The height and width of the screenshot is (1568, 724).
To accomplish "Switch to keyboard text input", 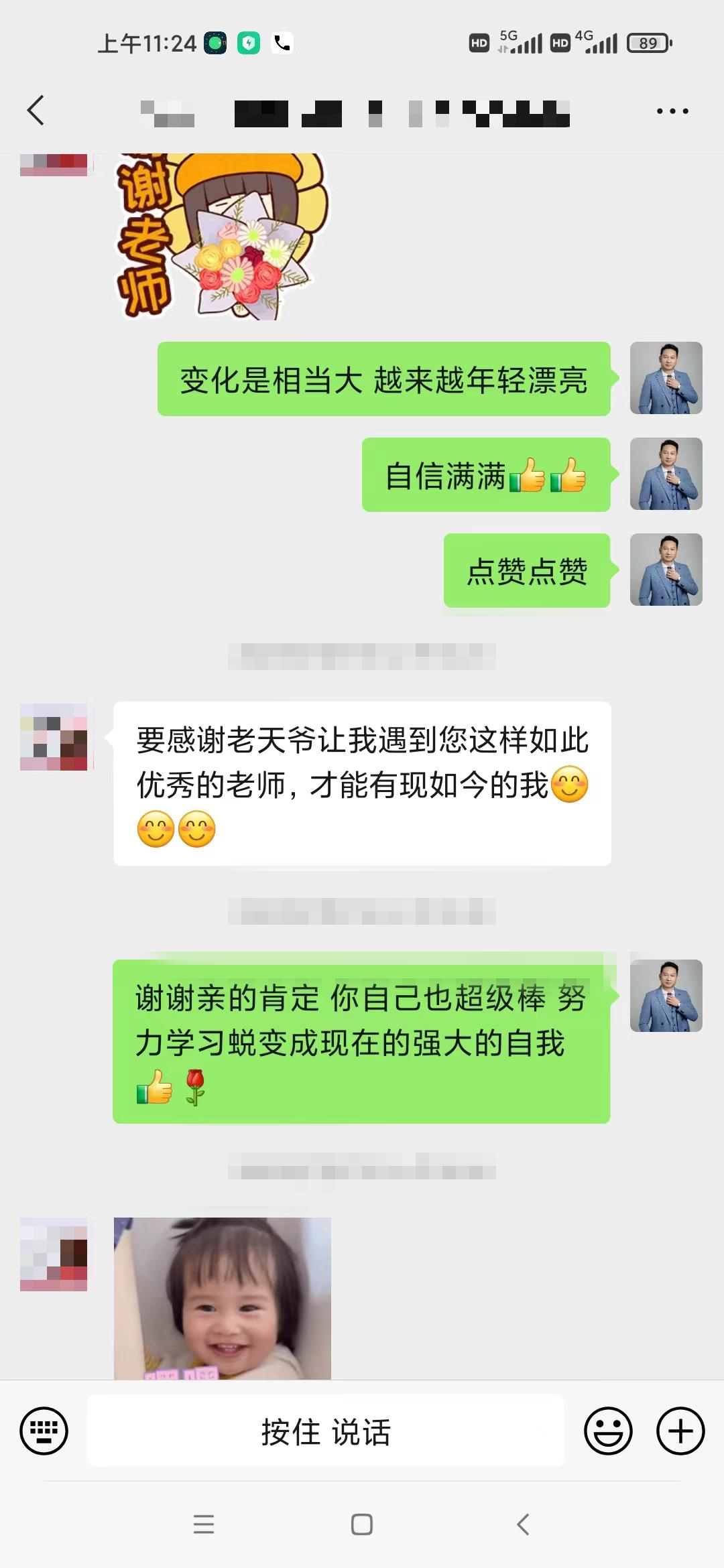I will pos(44,1431).
